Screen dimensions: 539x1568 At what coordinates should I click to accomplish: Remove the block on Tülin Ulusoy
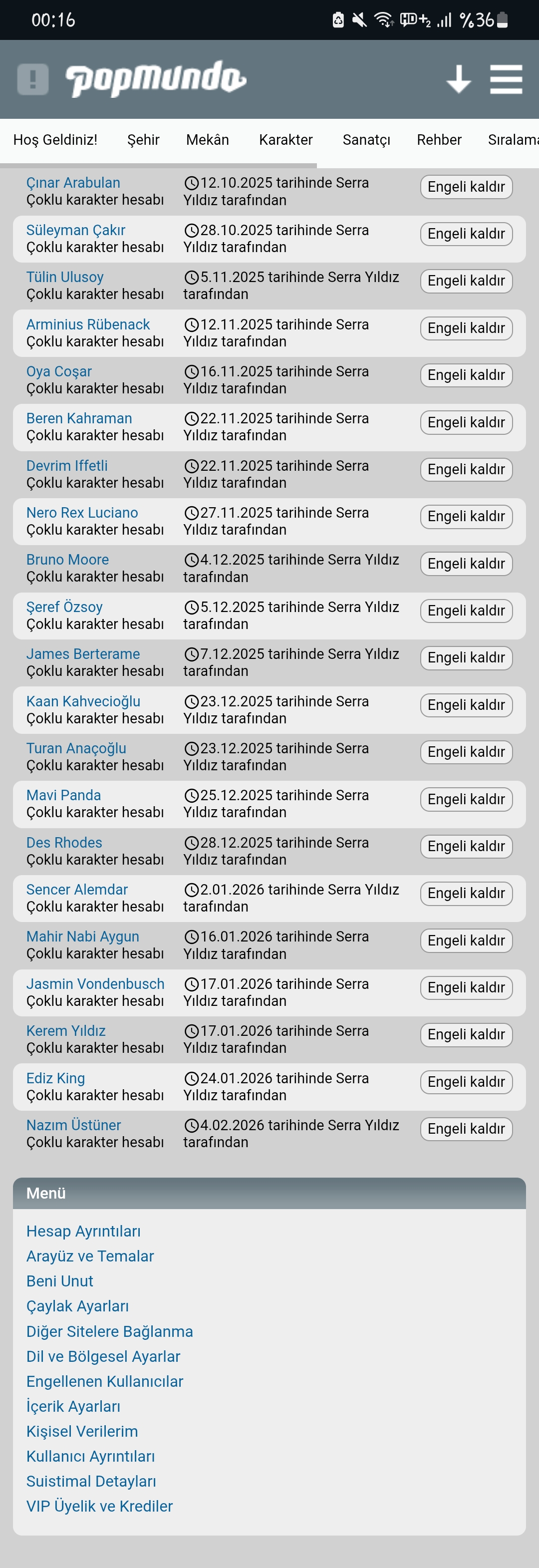pyautogui.click(x=466, y=281)
